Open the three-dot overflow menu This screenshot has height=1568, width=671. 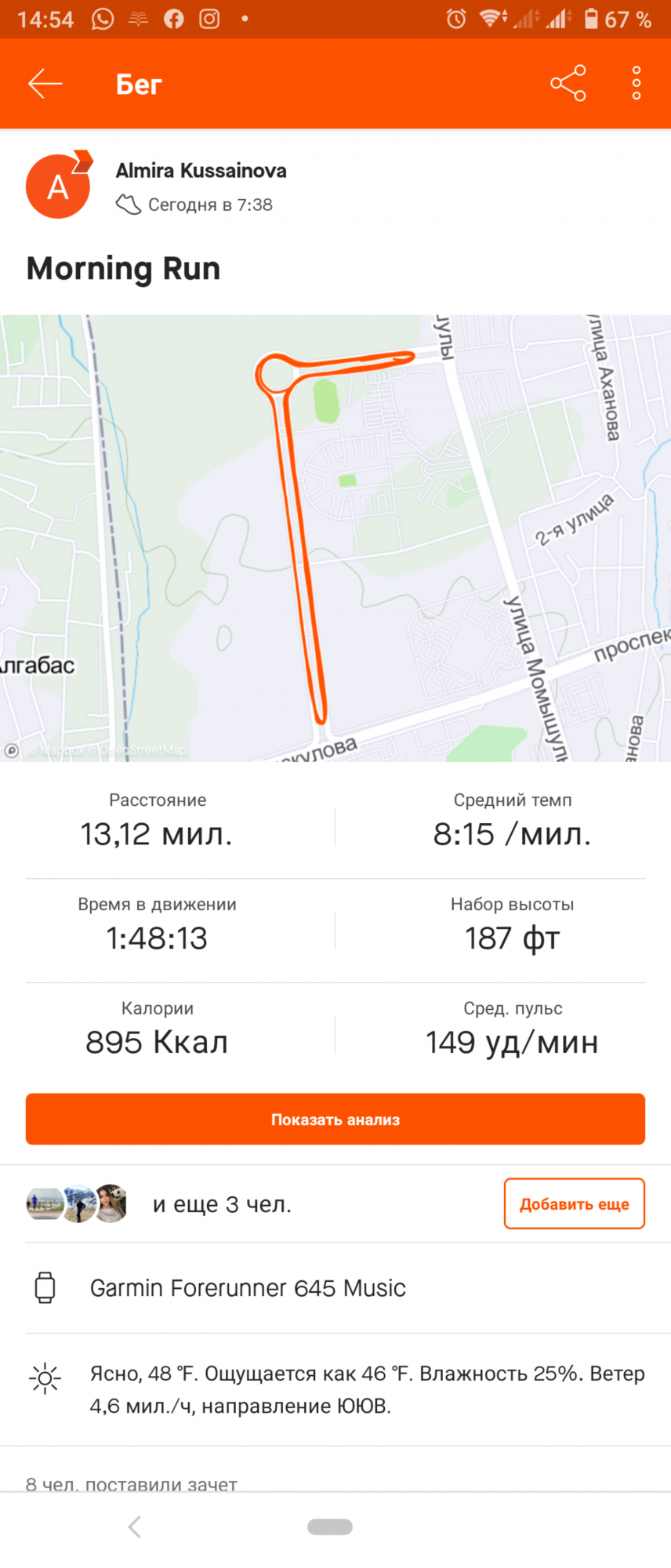(636, 83)
